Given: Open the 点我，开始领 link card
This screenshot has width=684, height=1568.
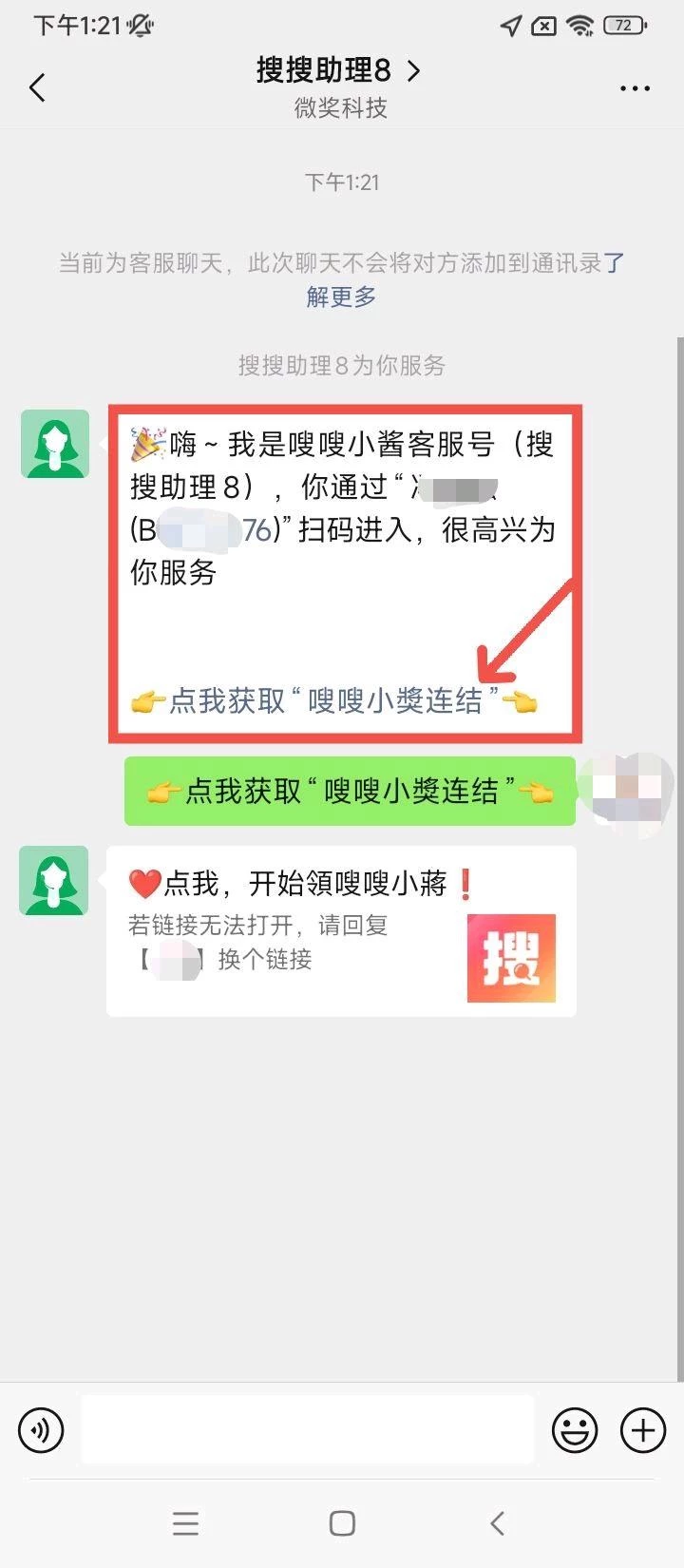Looking at the screenshot, I should click(x=341, y=930).
